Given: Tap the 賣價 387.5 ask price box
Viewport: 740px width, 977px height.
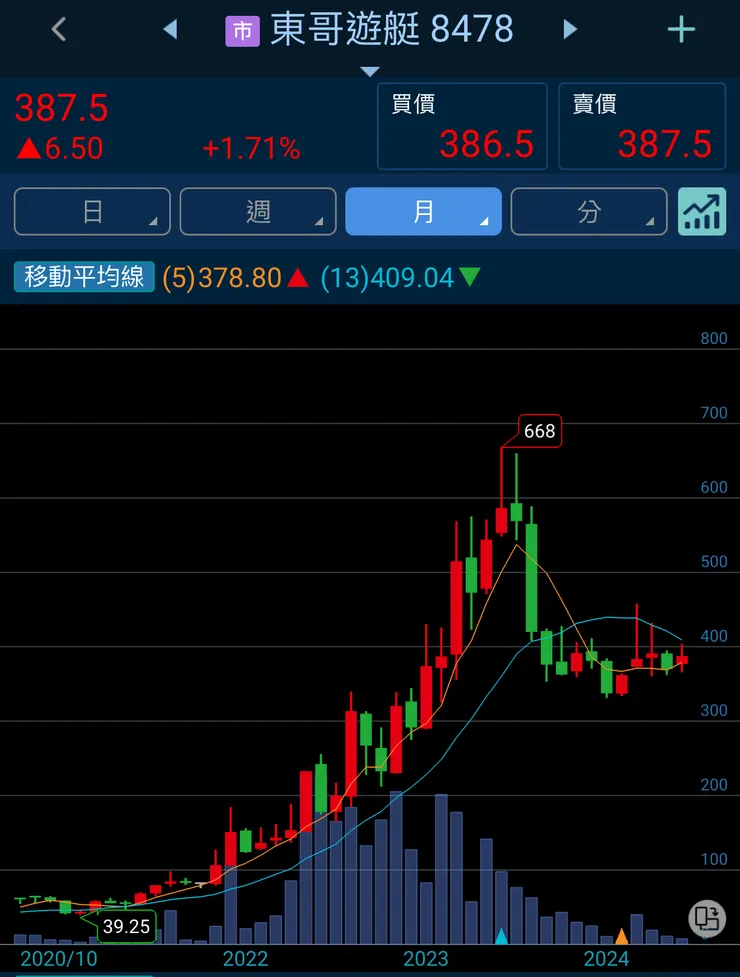Looking at the screenshot, I should click(x=642, y=126).
